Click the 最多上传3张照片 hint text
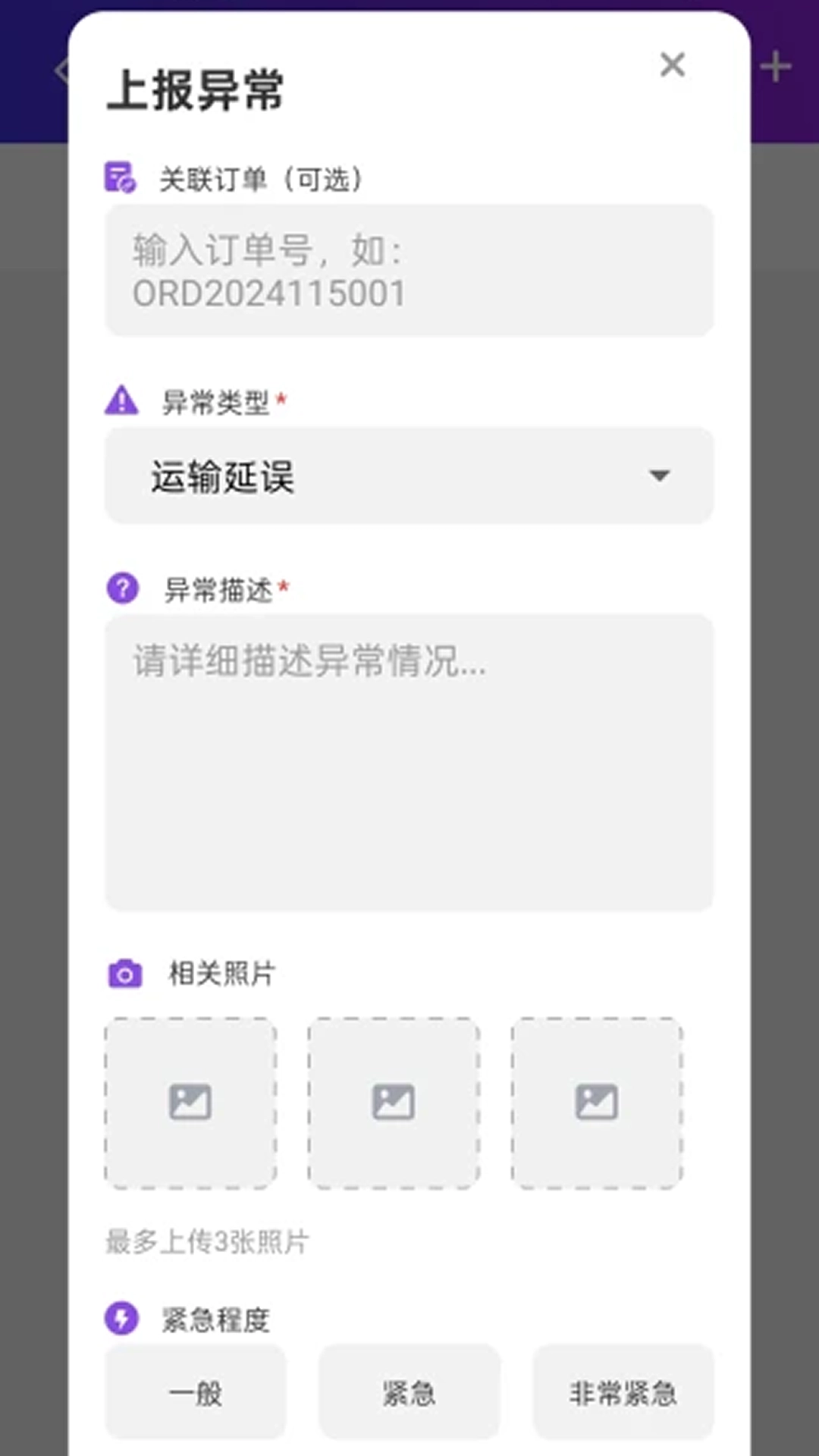 206,1242
